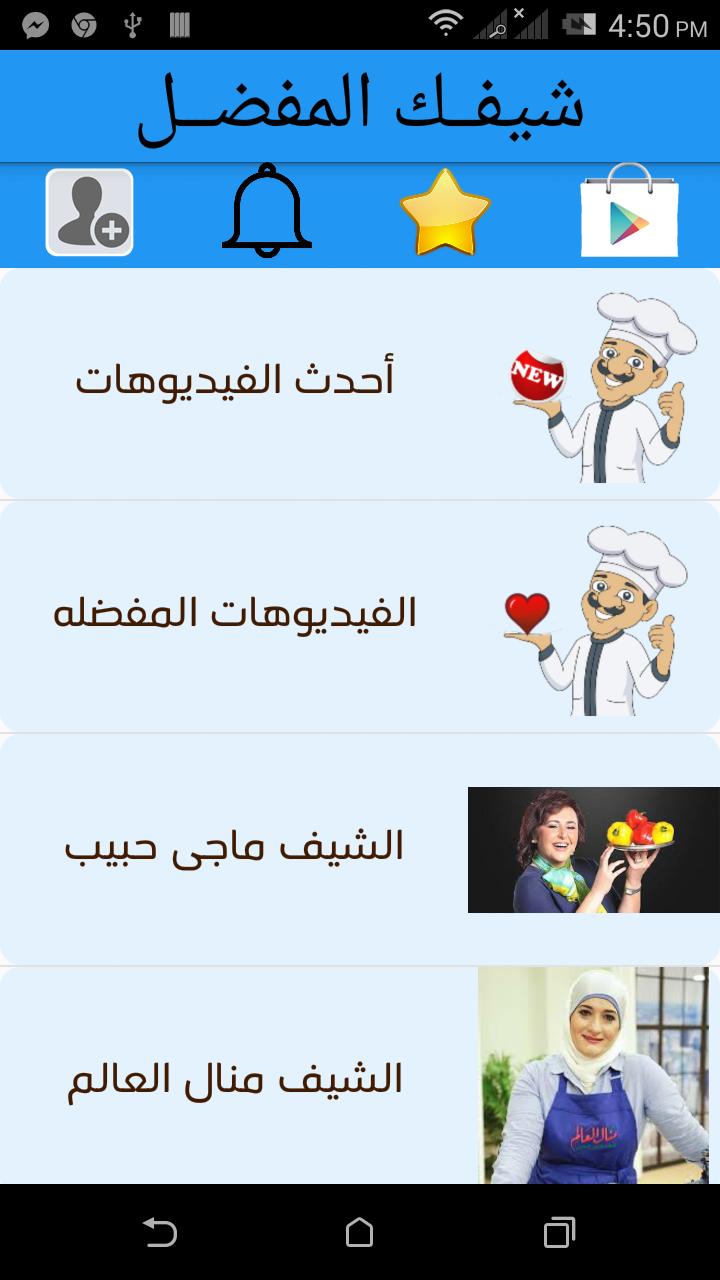Viewport: 720px width, 1280px height.
Task: Tap the back navigation button
Action: 158,1233
